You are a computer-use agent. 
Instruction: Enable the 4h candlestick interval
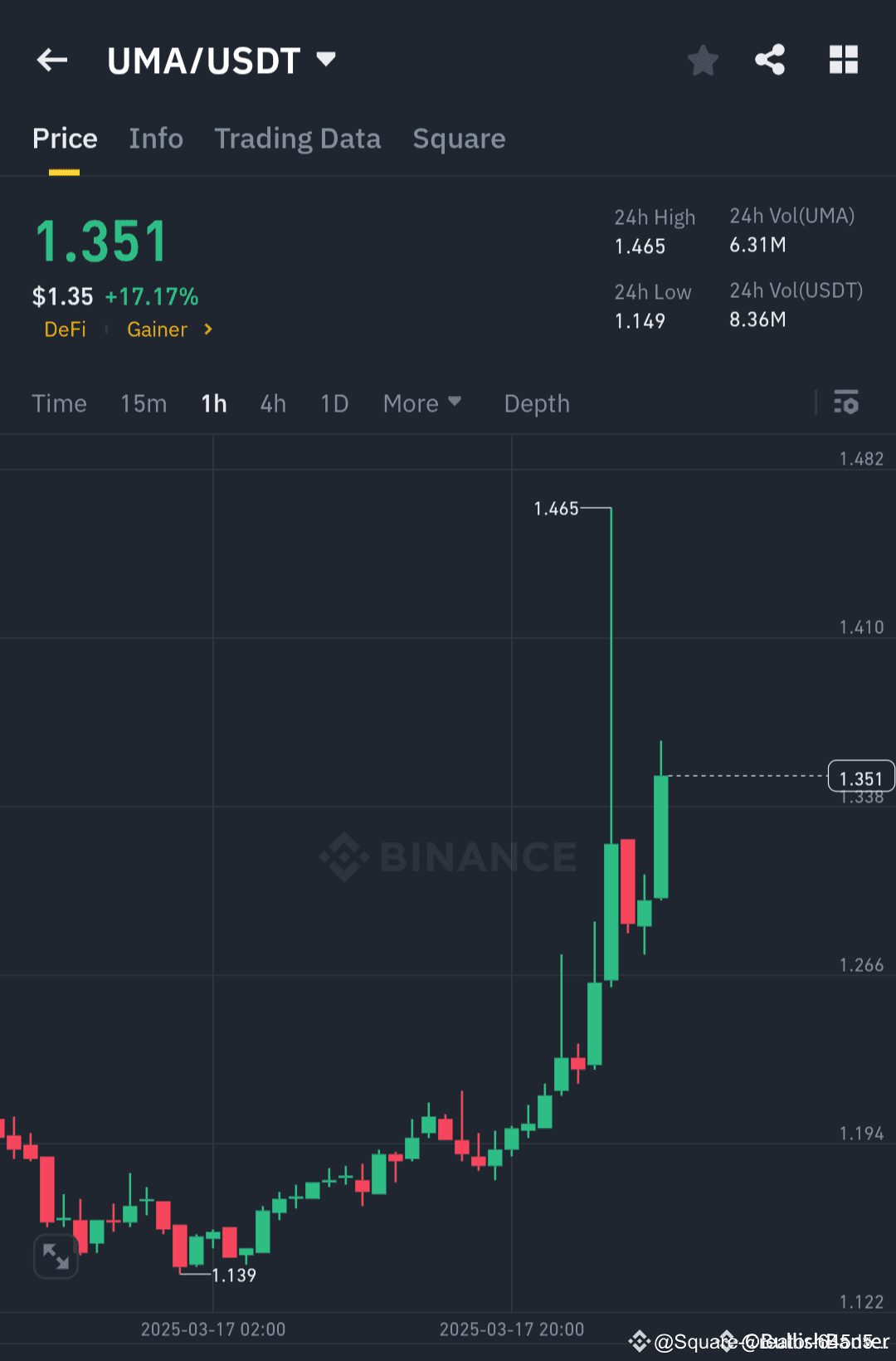pyautogui.click(x=272, y=403)
